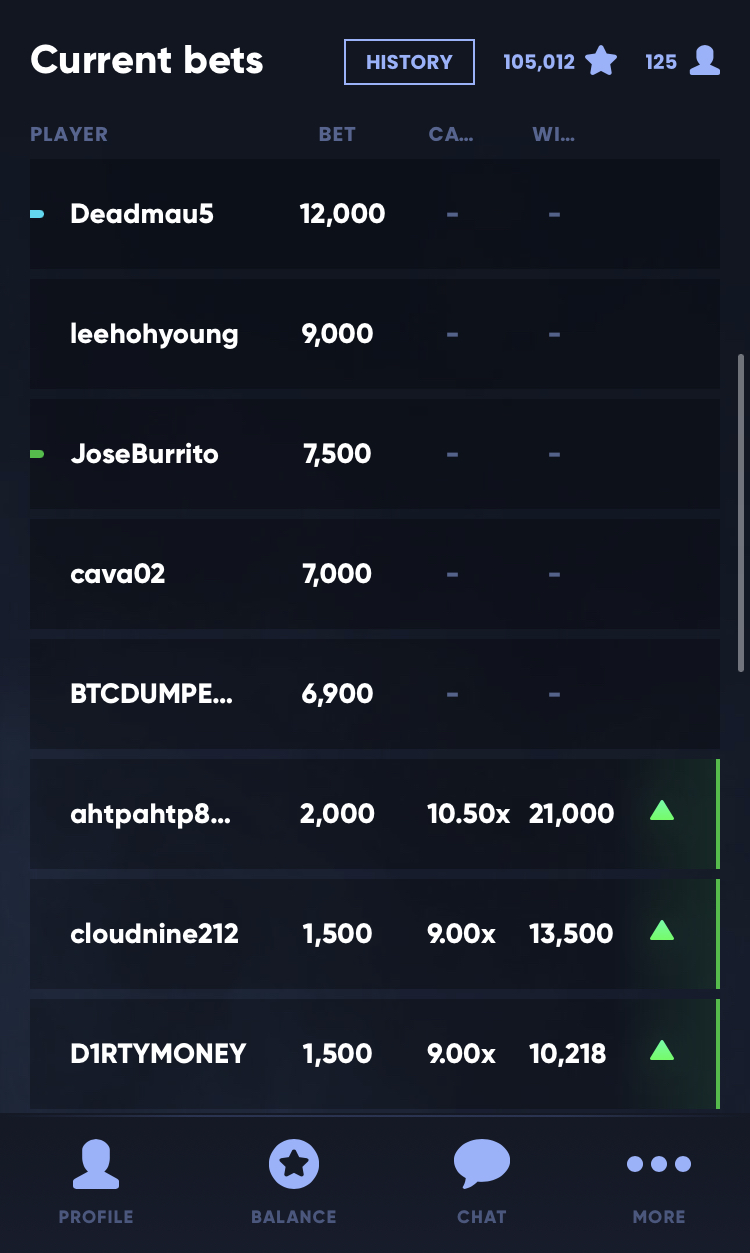
Task: Go to the Chat tab
Action: pyautogui.click(x=481, y=1183)
